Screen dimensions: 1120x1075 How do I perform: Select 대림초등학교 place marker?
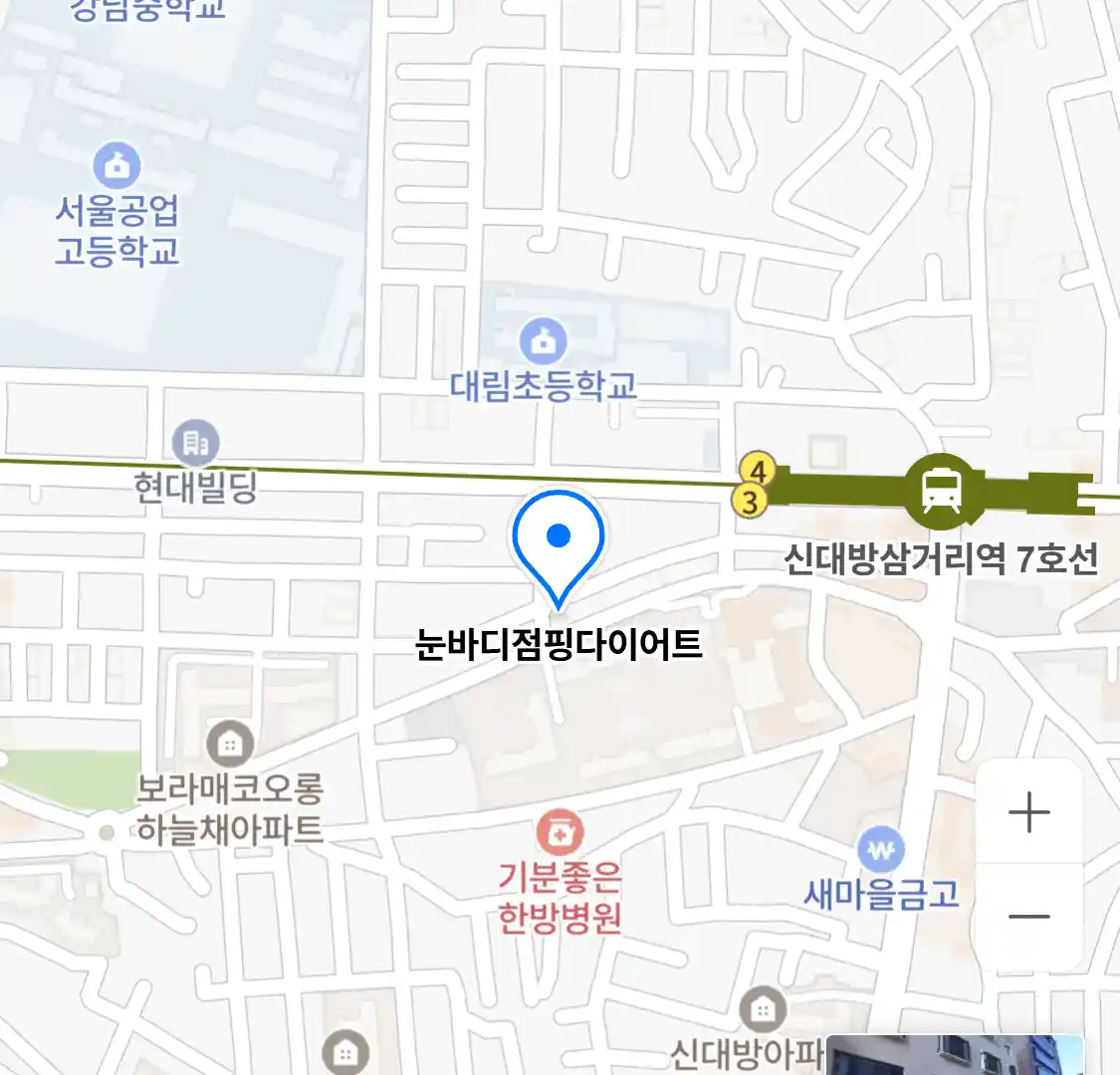(x=543, y=342)
